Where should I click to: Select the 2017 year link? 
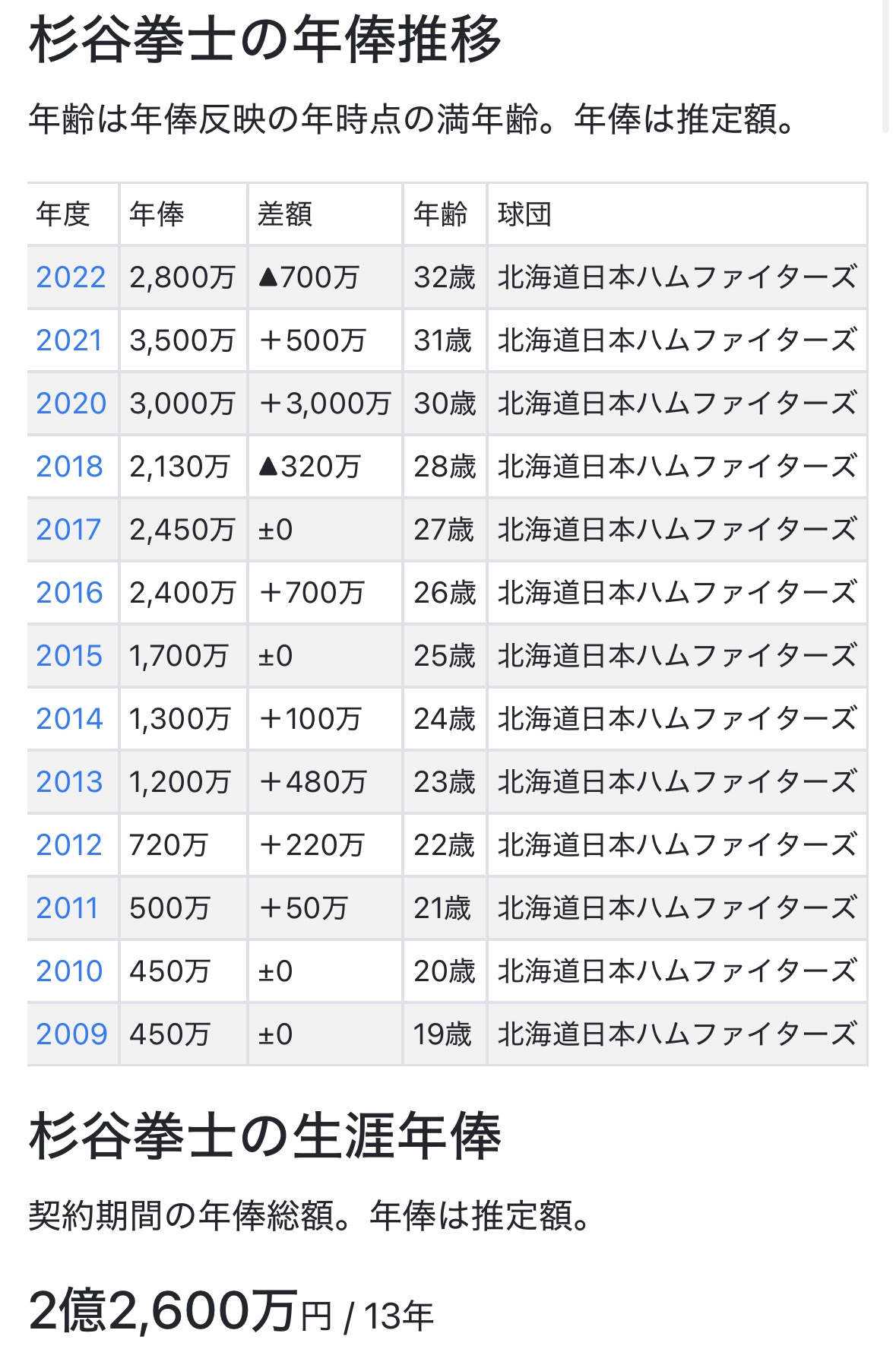point(68,530)
